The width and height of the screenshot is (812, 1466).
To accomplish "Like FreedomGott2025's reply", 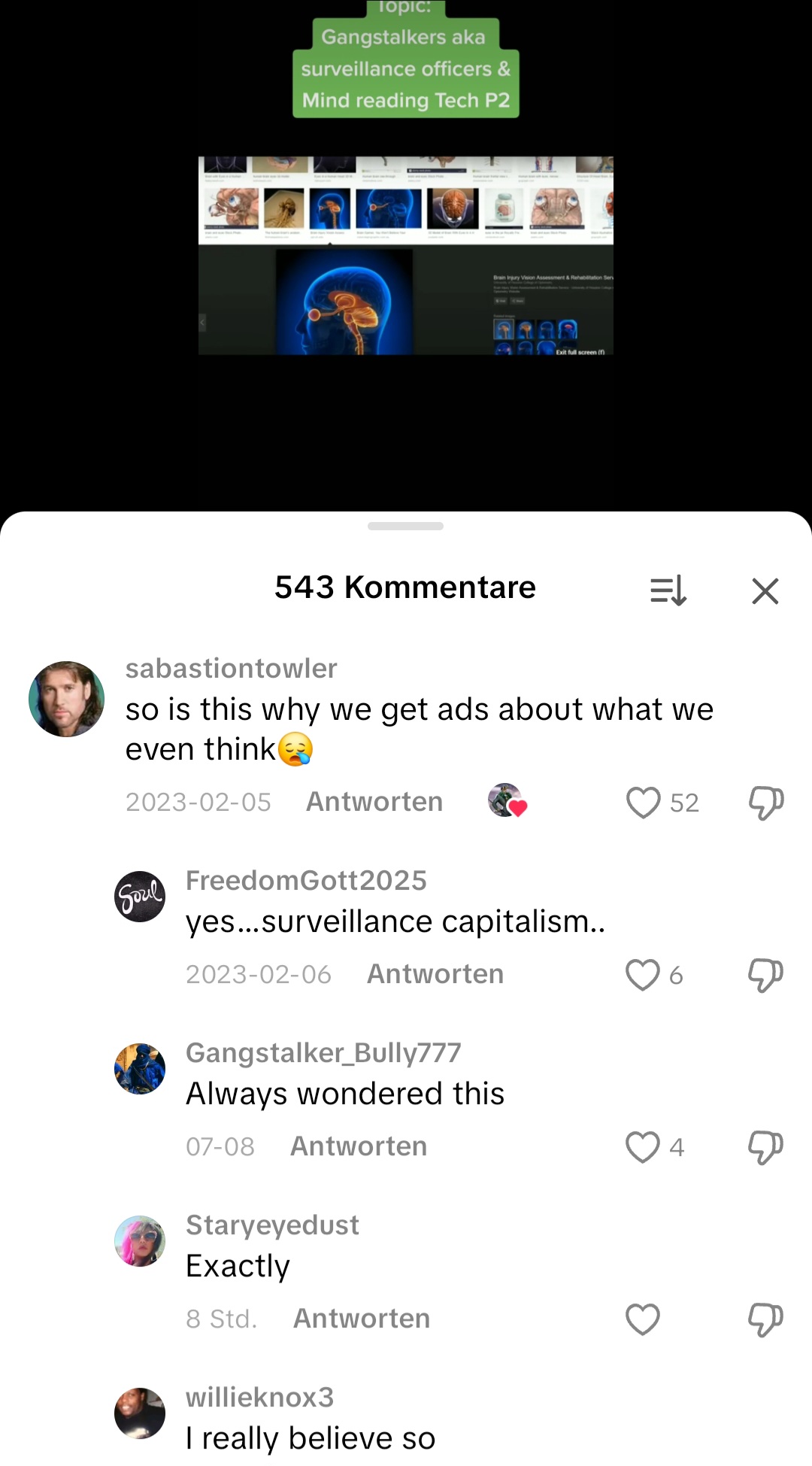I will [x=643, y=975].
